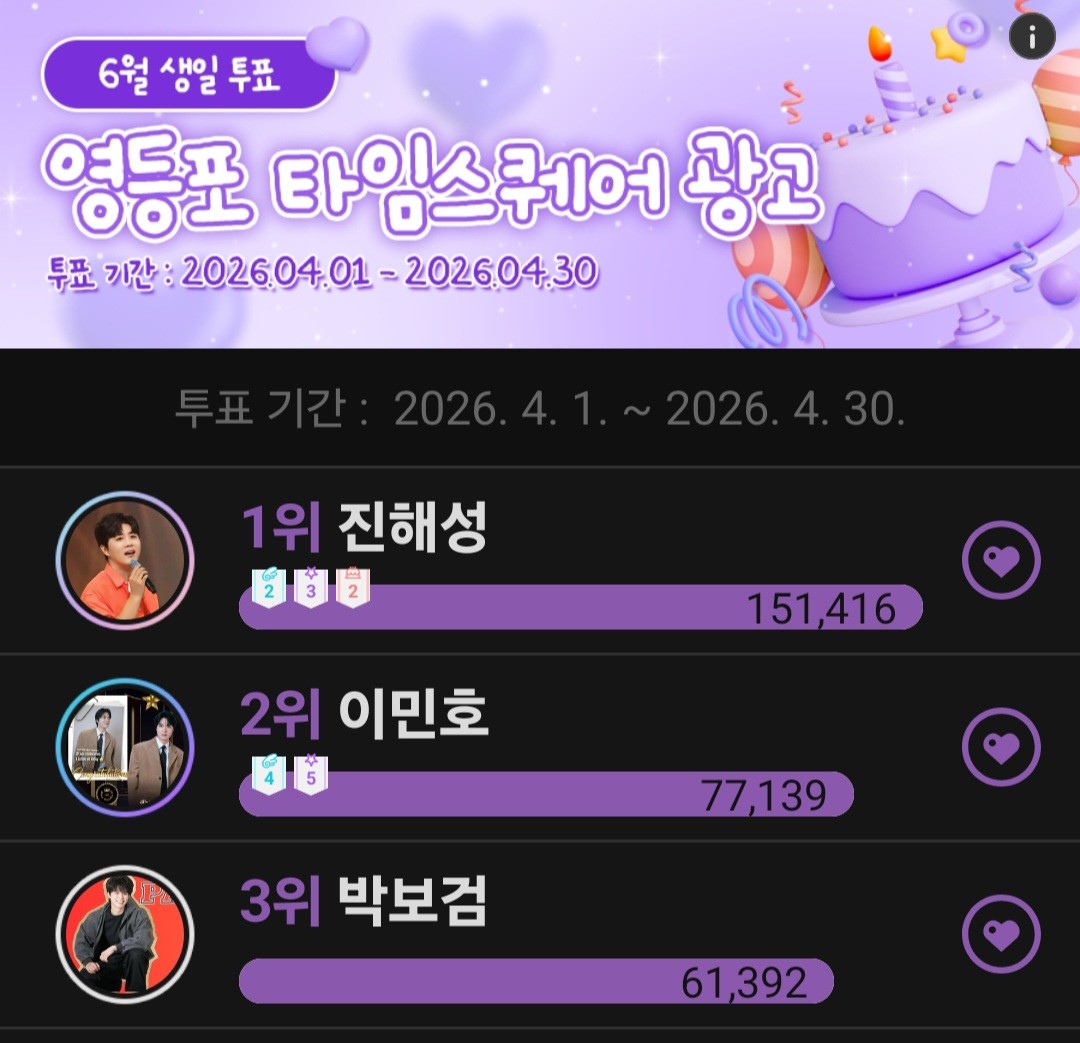The height and width of the screenshot is (1043, 1080).
Task: Open the info icon on the banner
Action: [x=1032, y=37]
